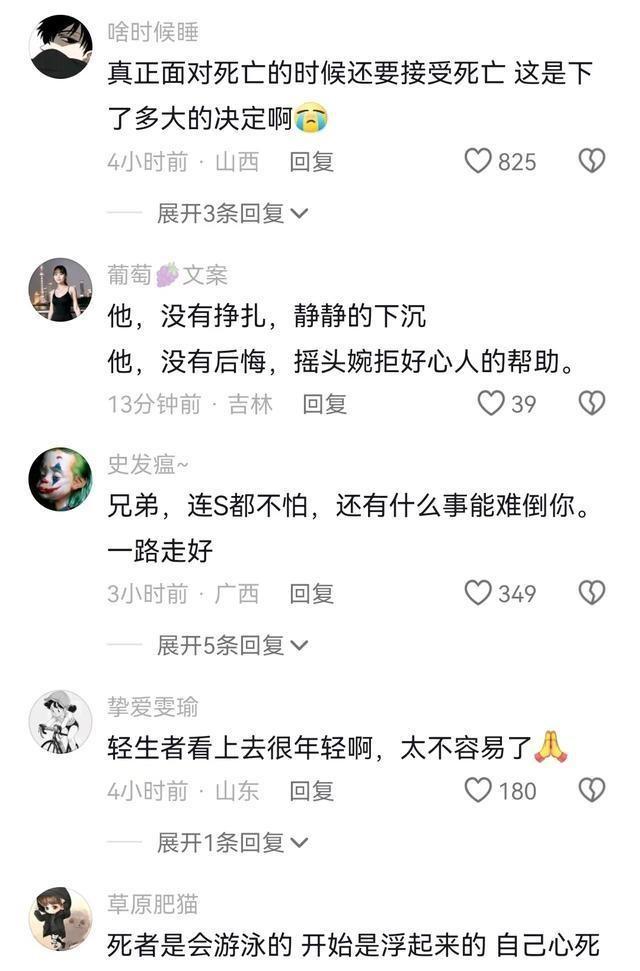Like the comment by 史发瘟~
Screen dimensions: 640x971
tap(479, 593)
